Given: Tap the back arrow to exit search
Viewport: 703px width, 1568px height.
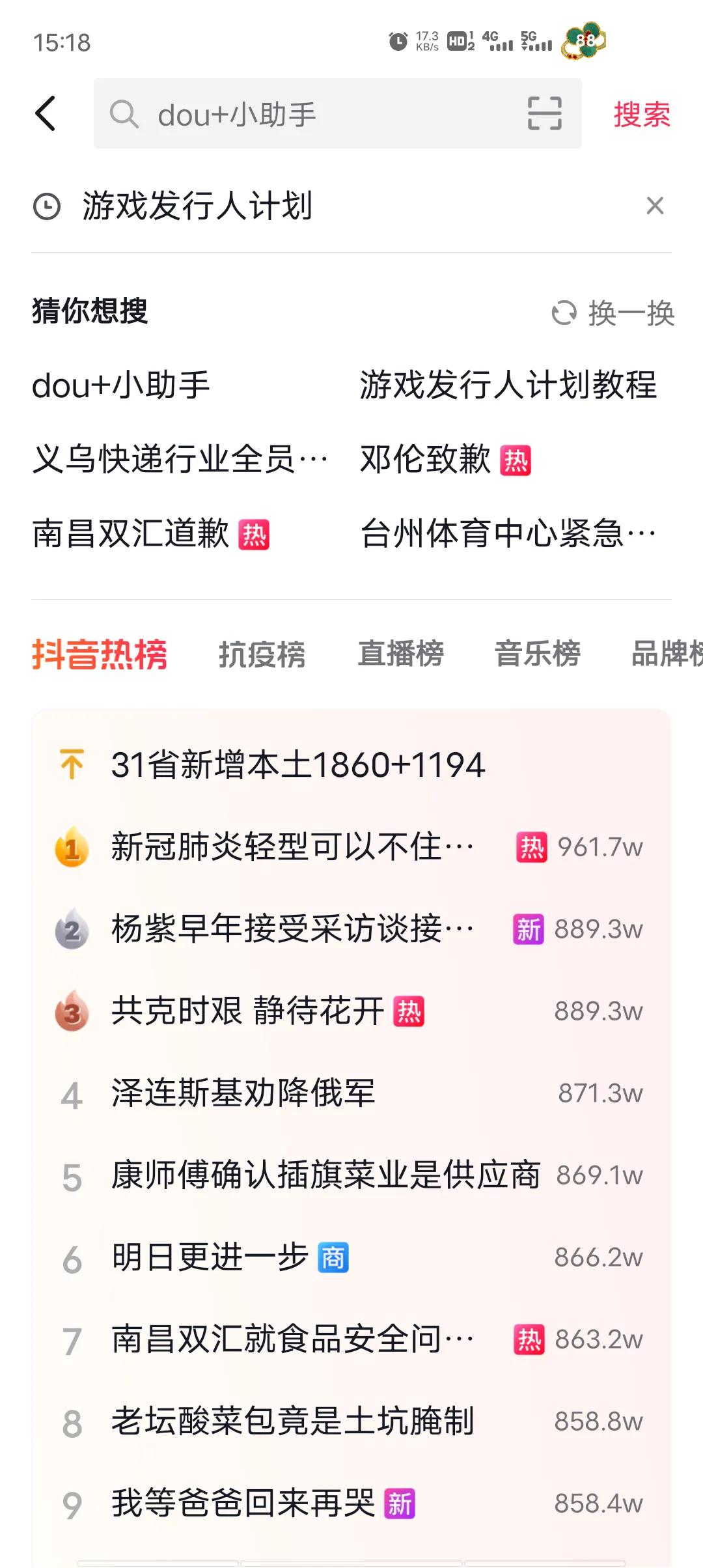Looking at the screenshot, I should coord(44,113).
